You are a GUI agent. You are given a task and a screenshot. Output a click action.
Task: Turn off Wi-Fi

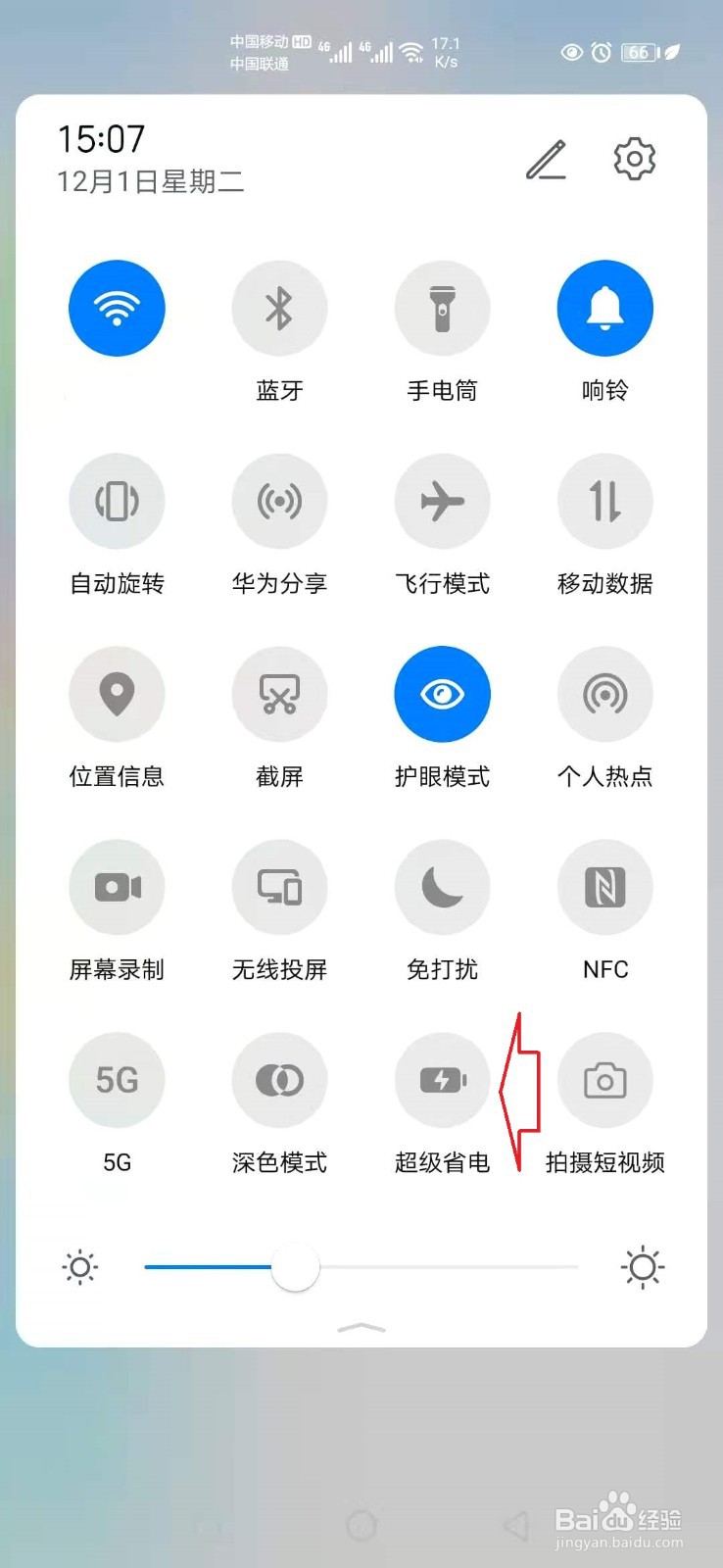point(117,307)
